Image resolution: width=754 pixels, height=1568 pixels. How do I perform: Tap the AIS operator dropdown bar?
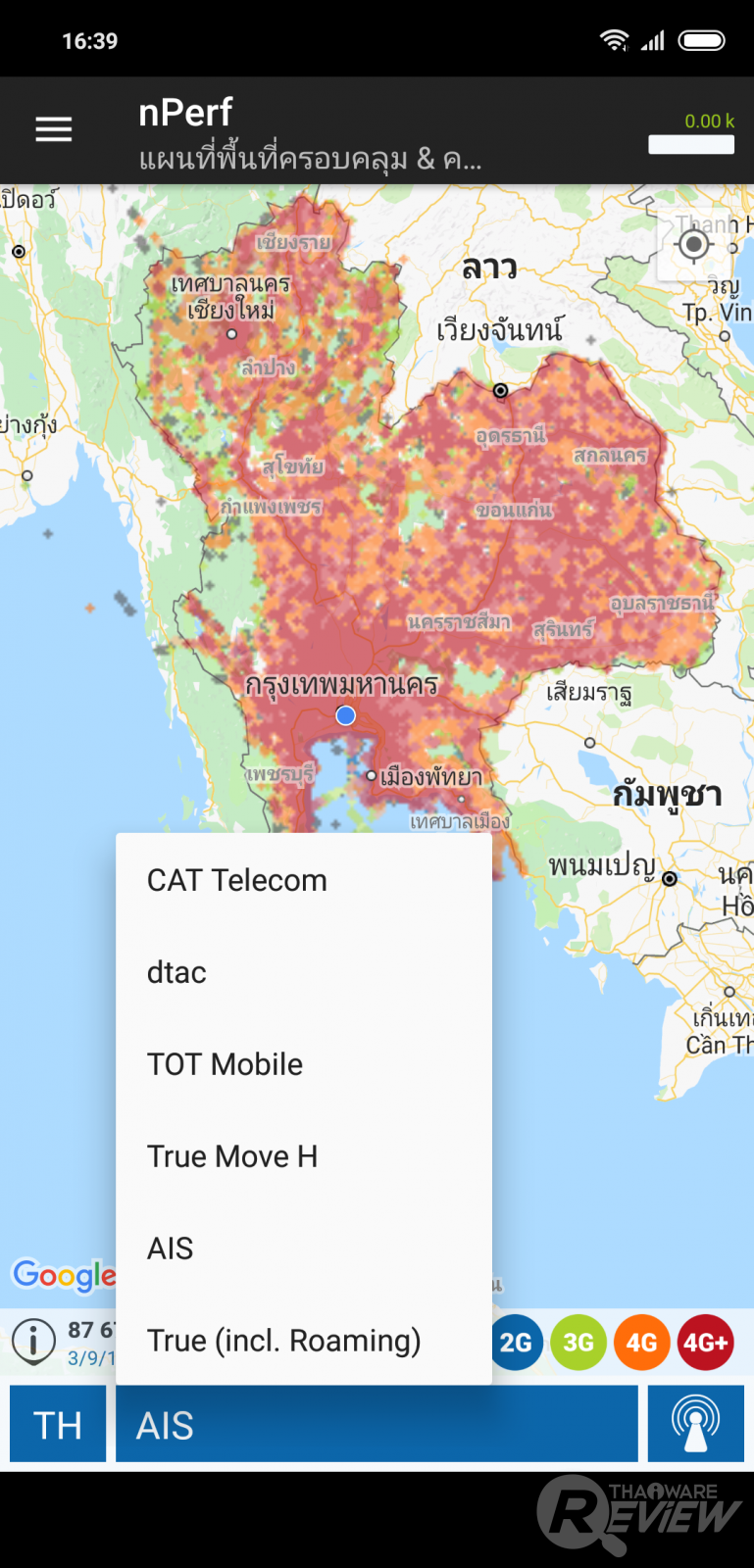(x=377, y=1425)
